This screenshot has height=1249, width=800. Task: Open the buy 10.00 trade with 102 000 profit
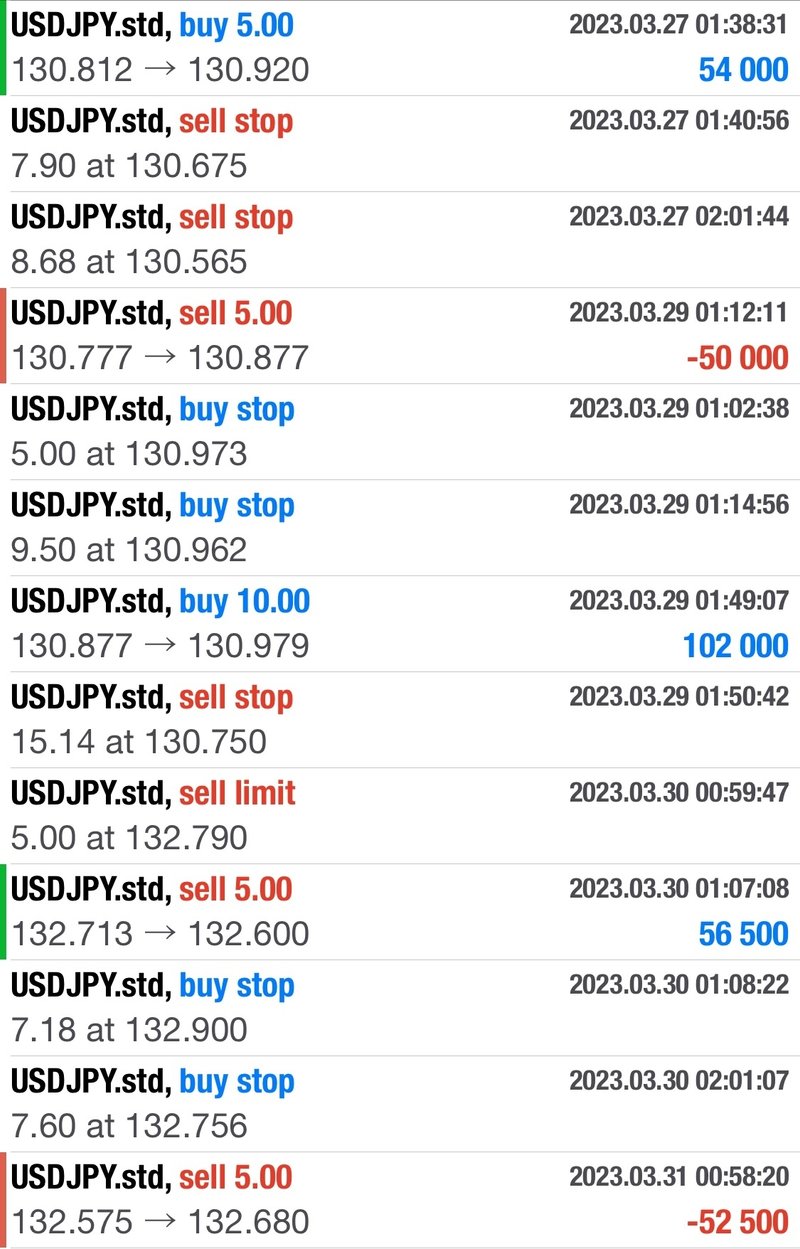point(400,624)
